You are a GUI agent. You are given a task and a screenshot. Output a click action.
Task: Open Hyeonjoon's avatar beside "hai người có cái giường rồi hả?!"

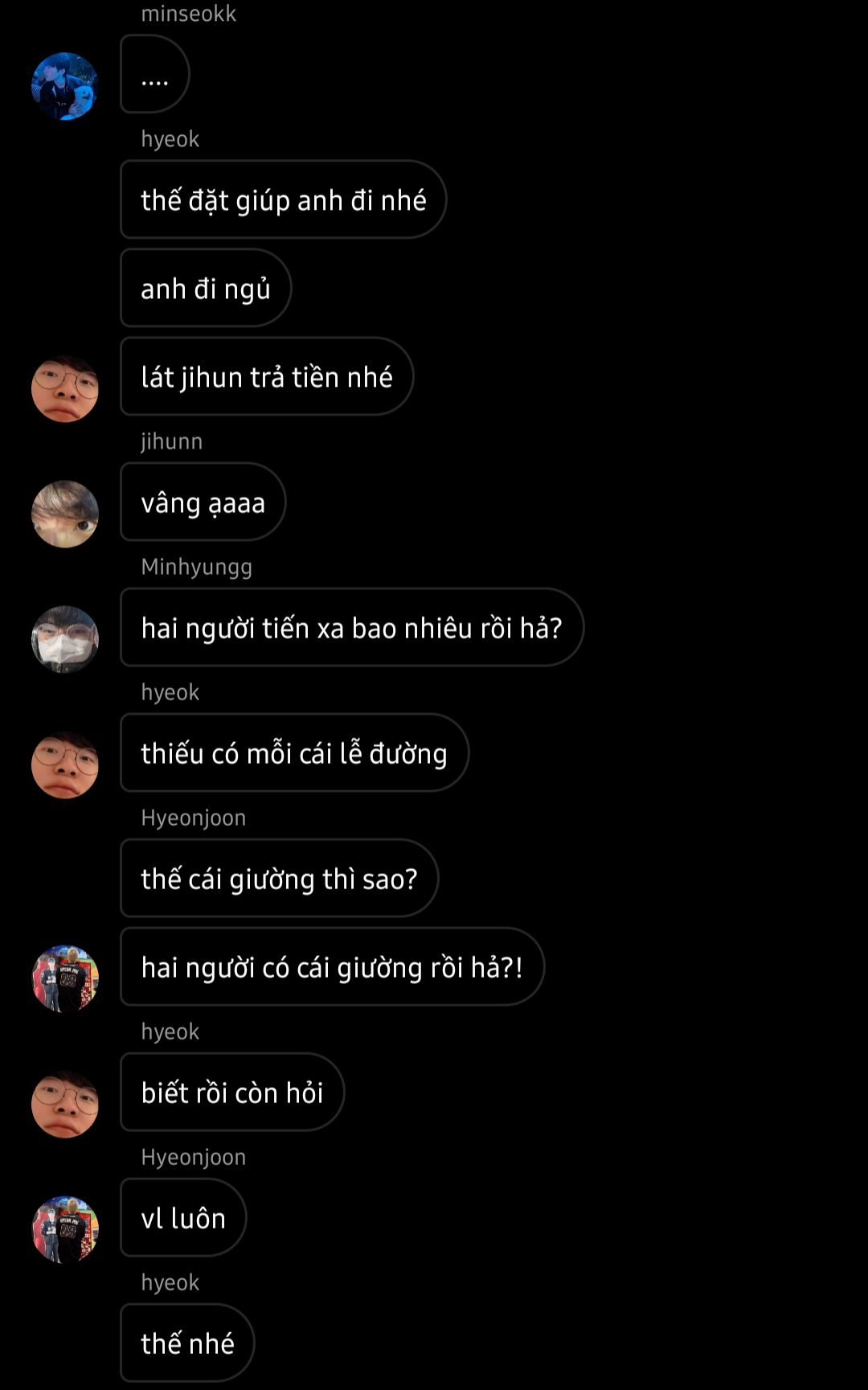64,978
